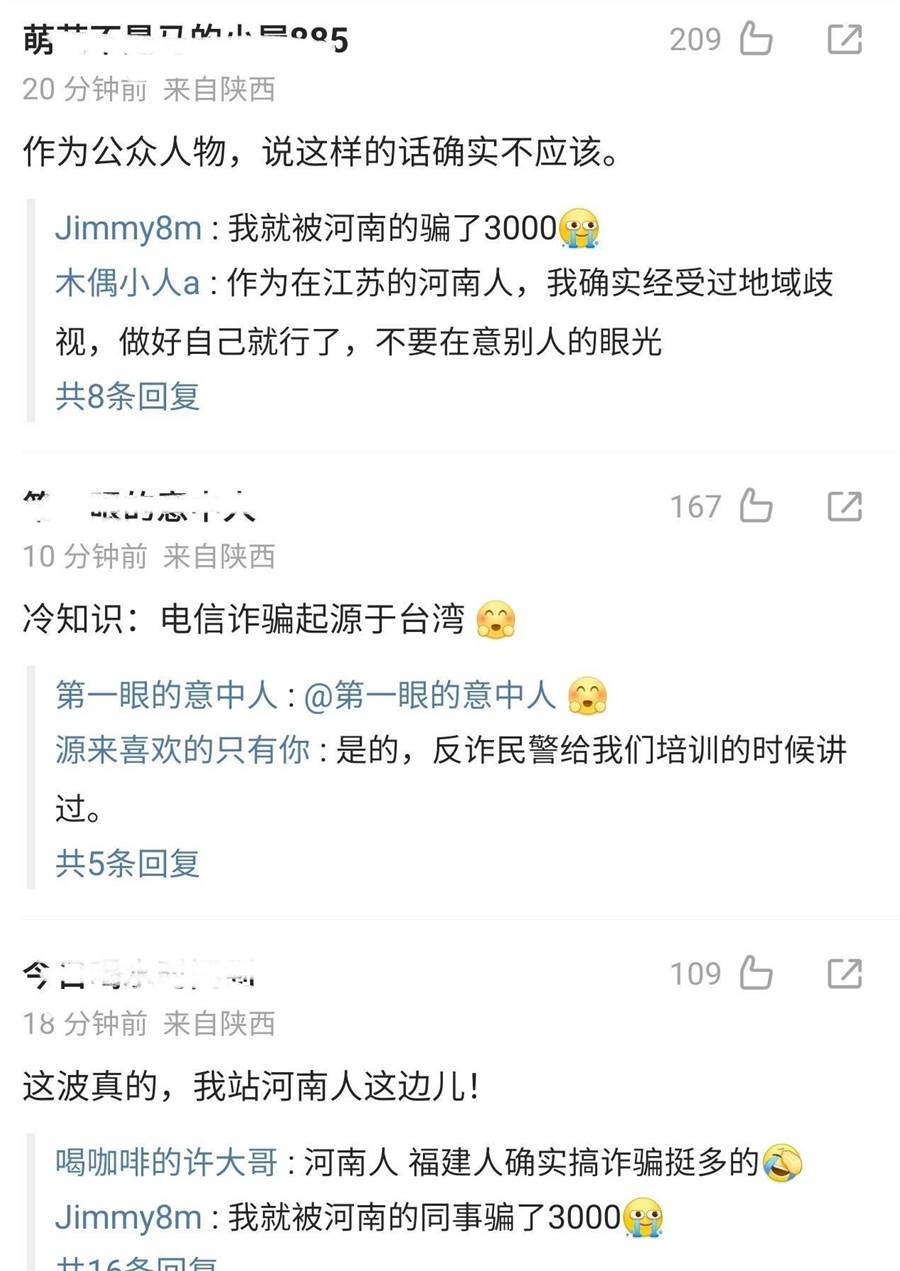Expand 共8条回复 replies

(x=128, y=396)
